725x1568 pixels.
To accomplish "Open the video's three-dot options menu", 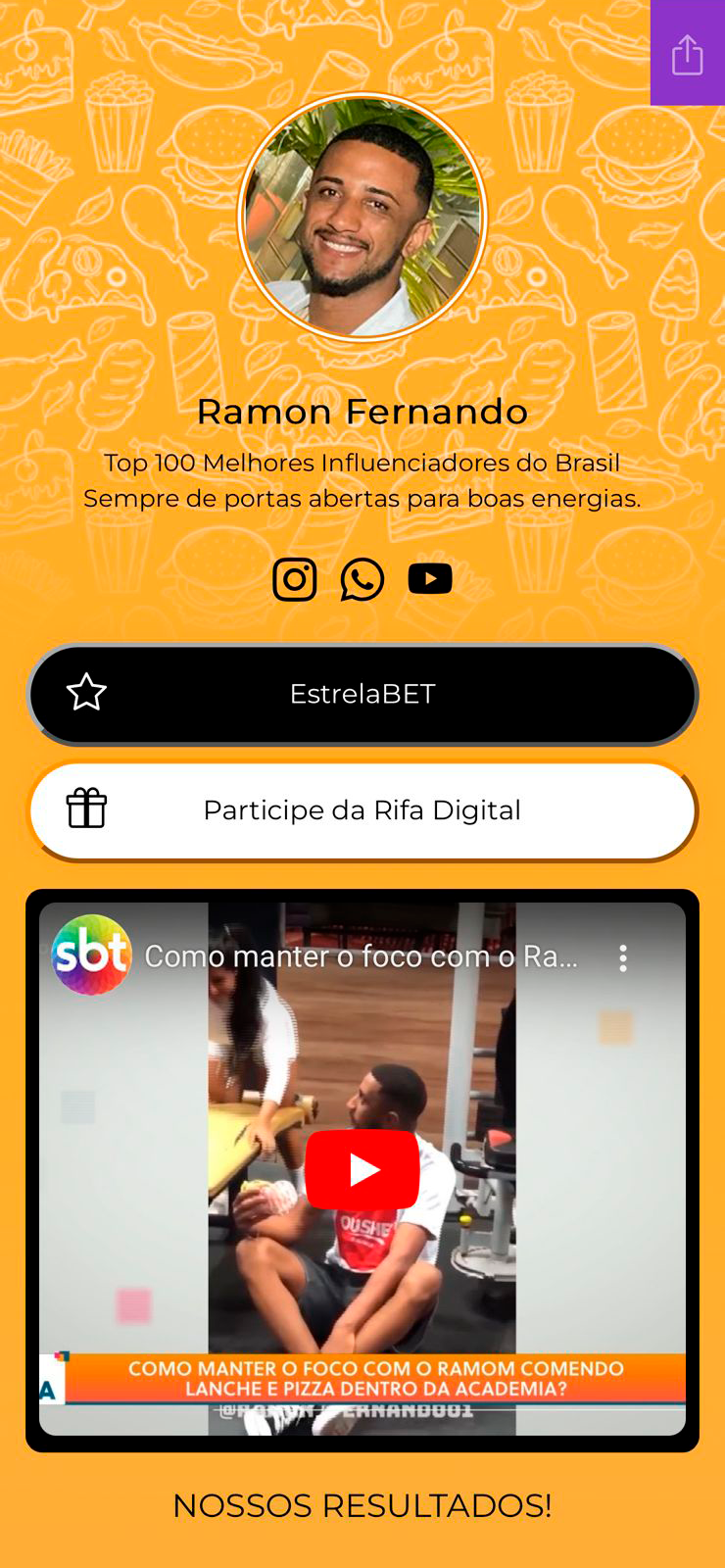I will coord(623,957).
